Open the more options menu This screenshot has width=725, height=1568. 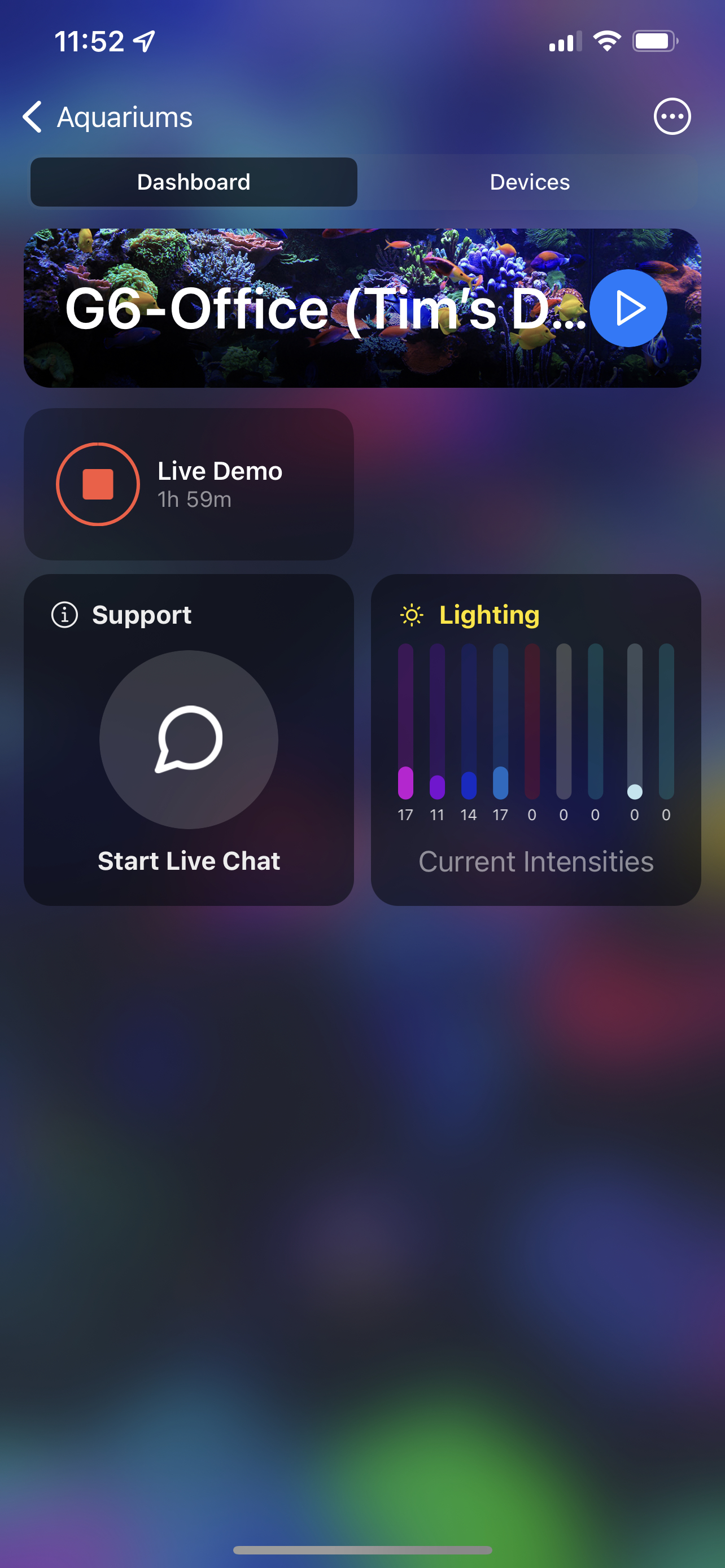(672, 116)
